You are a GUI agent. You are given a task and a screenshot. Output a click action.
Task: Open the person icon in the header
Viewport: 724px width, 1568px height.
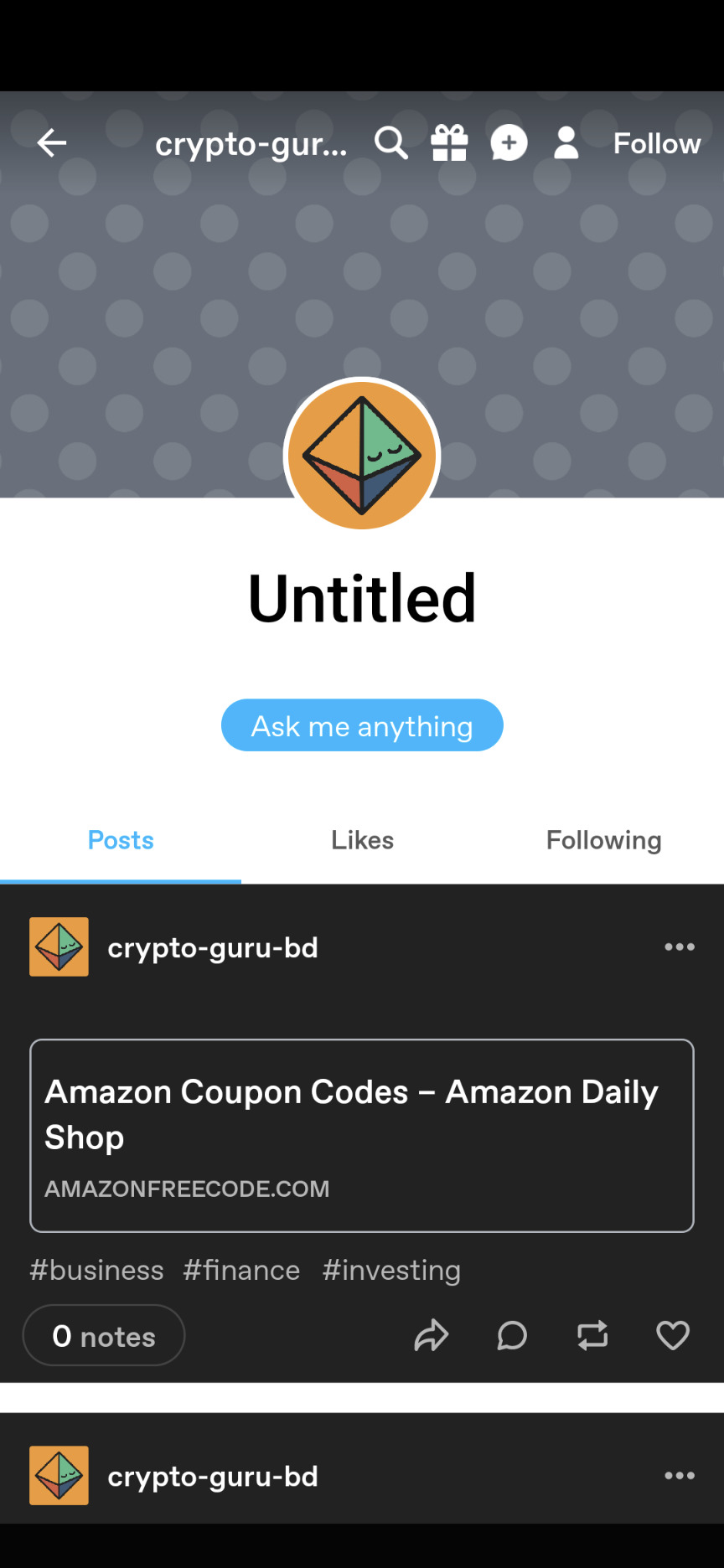(566, 143)
